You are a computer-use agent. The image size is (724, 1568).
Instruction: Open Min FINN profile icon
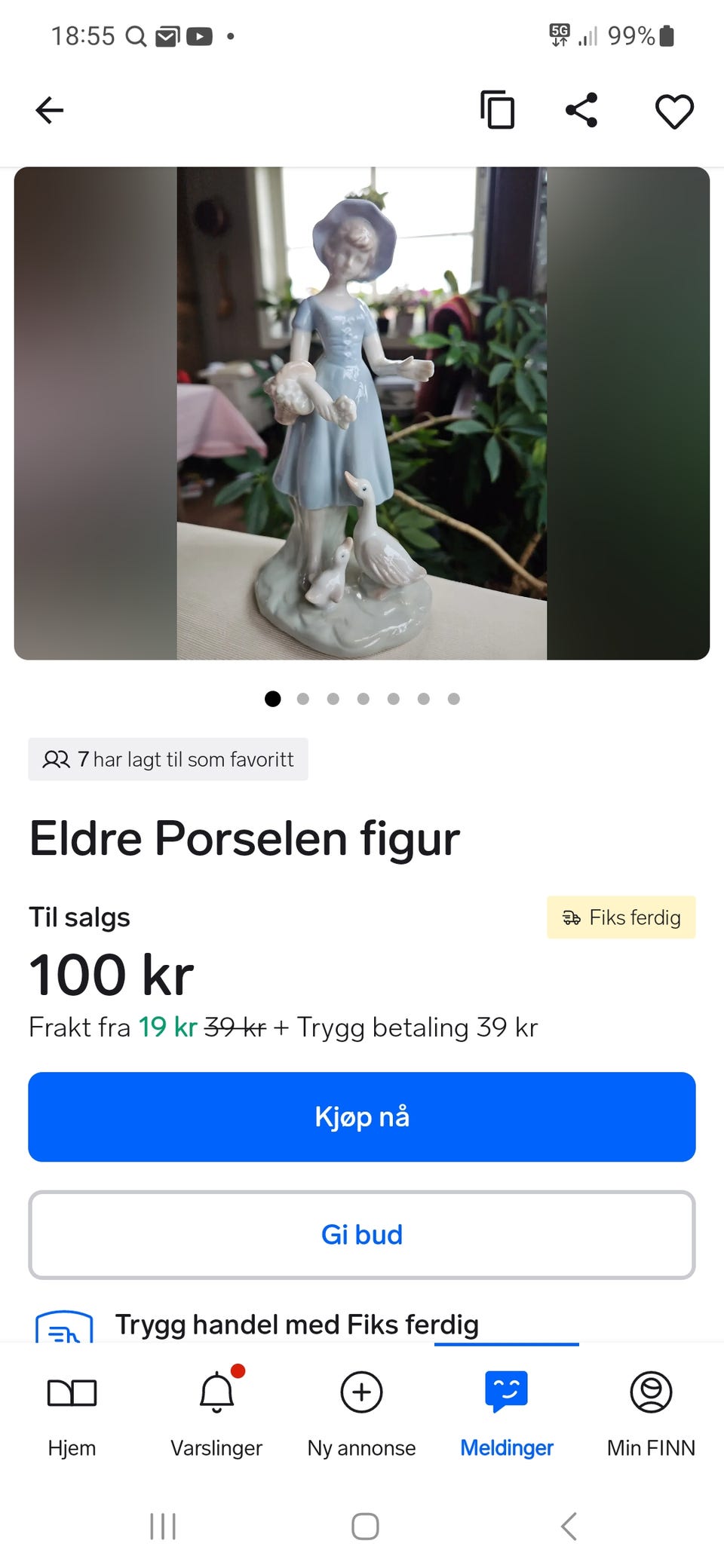point(651,1392)
